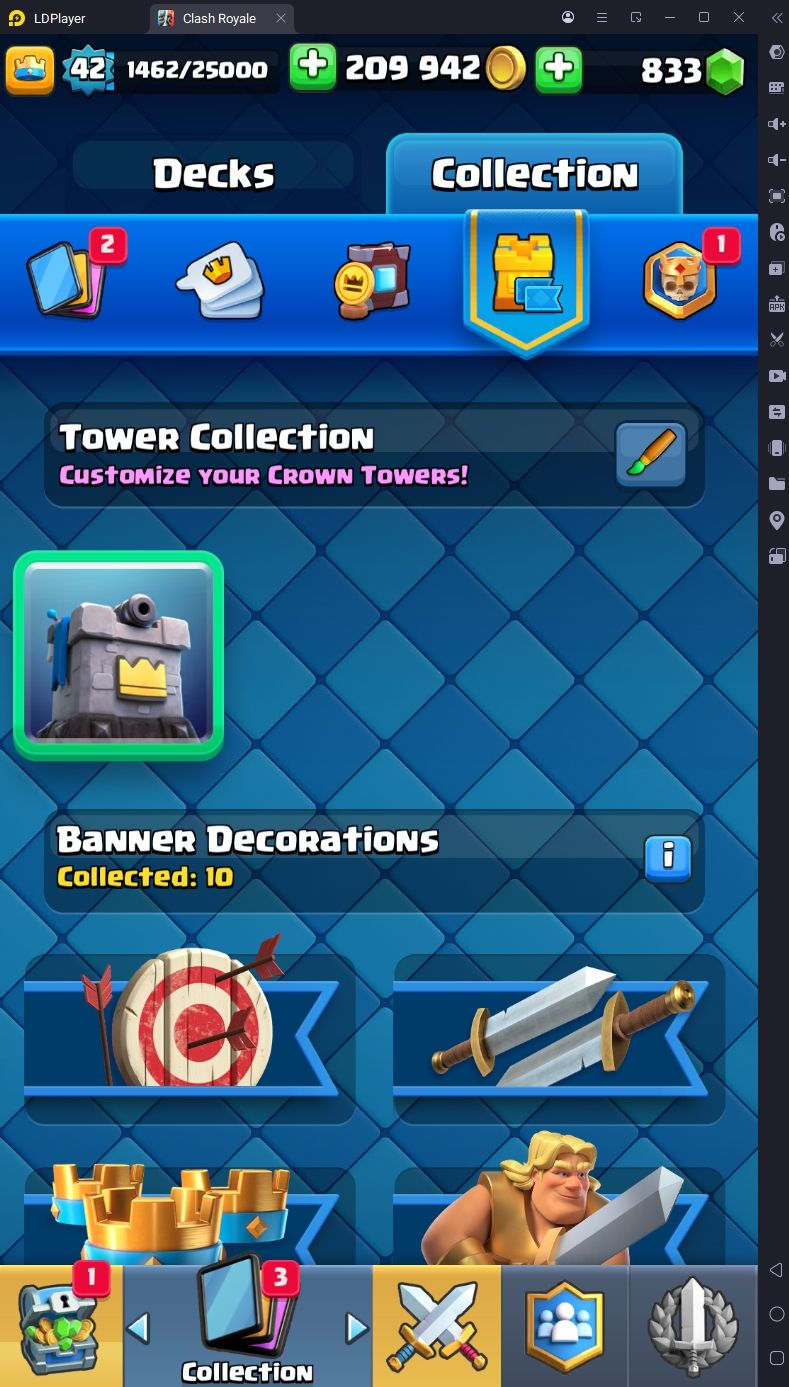Open the Clan social tab
The image size is (789, 1387).
tap(564, 1325)
